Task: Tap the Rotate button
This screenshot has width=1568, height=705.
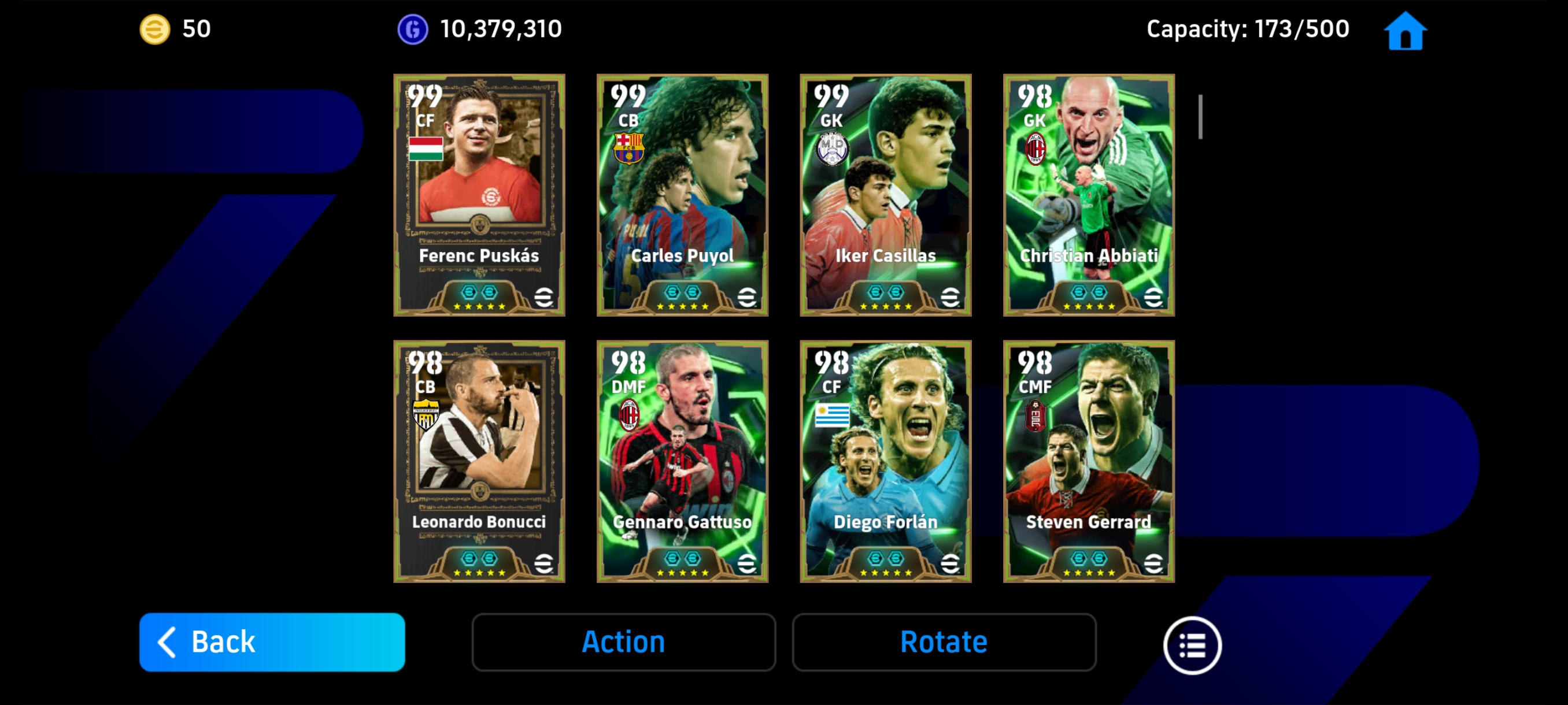Action: tap(943, 642)
